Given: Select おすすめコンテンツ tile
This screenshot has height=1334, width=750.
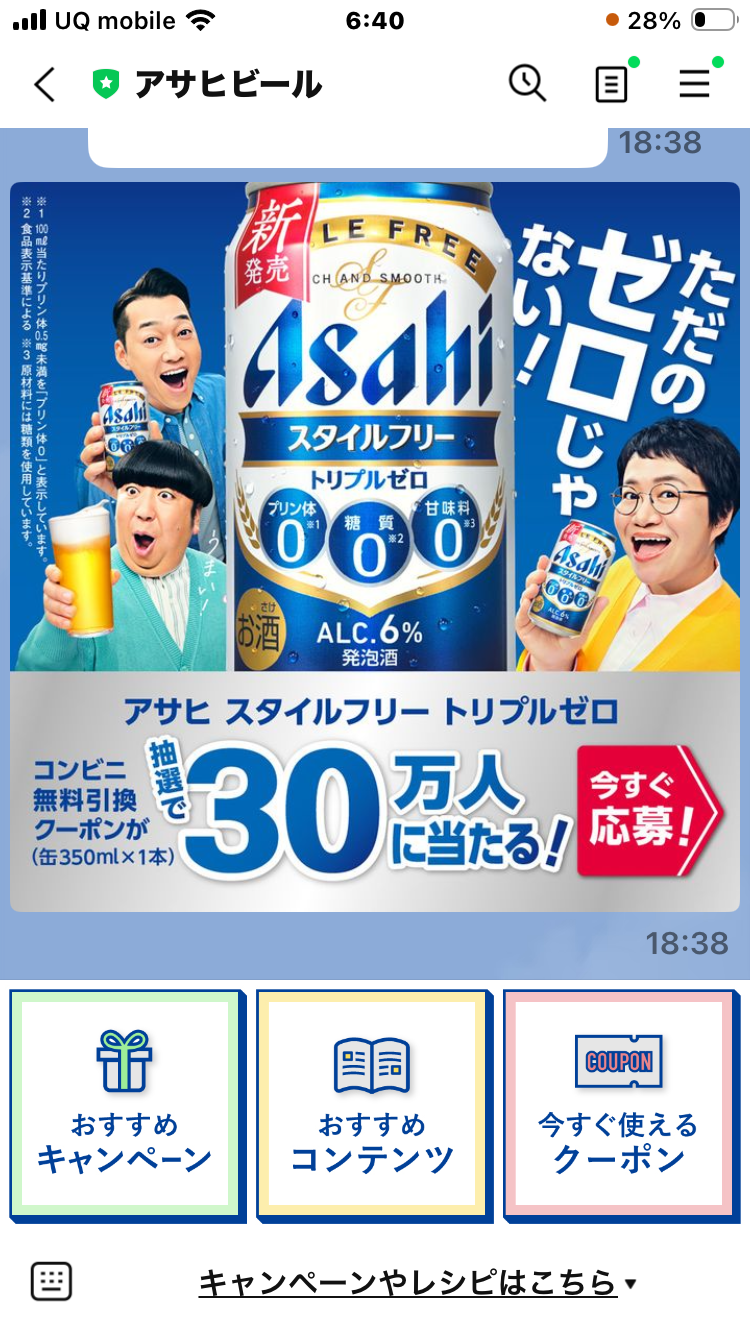Looking at the screenshot, I should (x=372, y=1106).
